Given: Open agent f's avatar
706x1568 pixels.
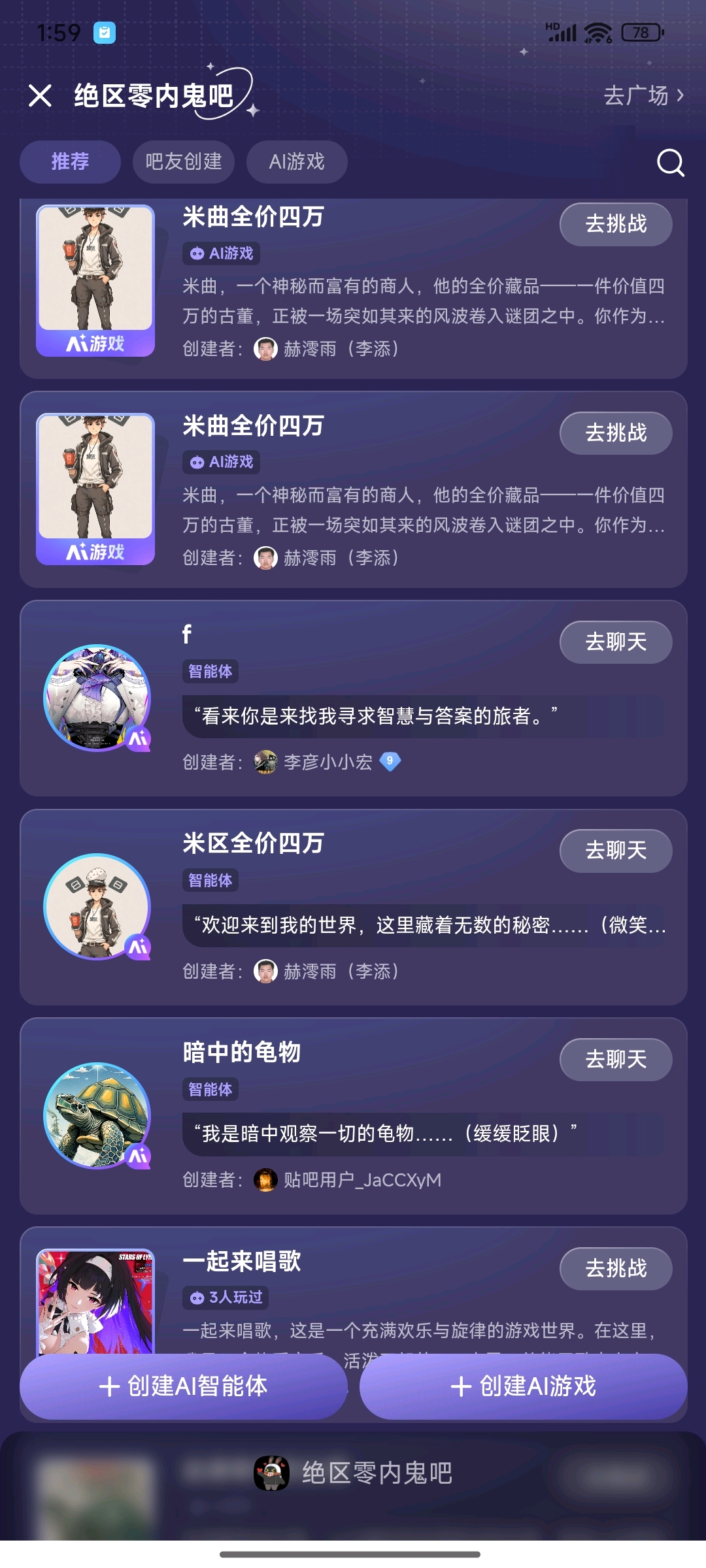Looking at the screenshot, I should tap(97, 698).
